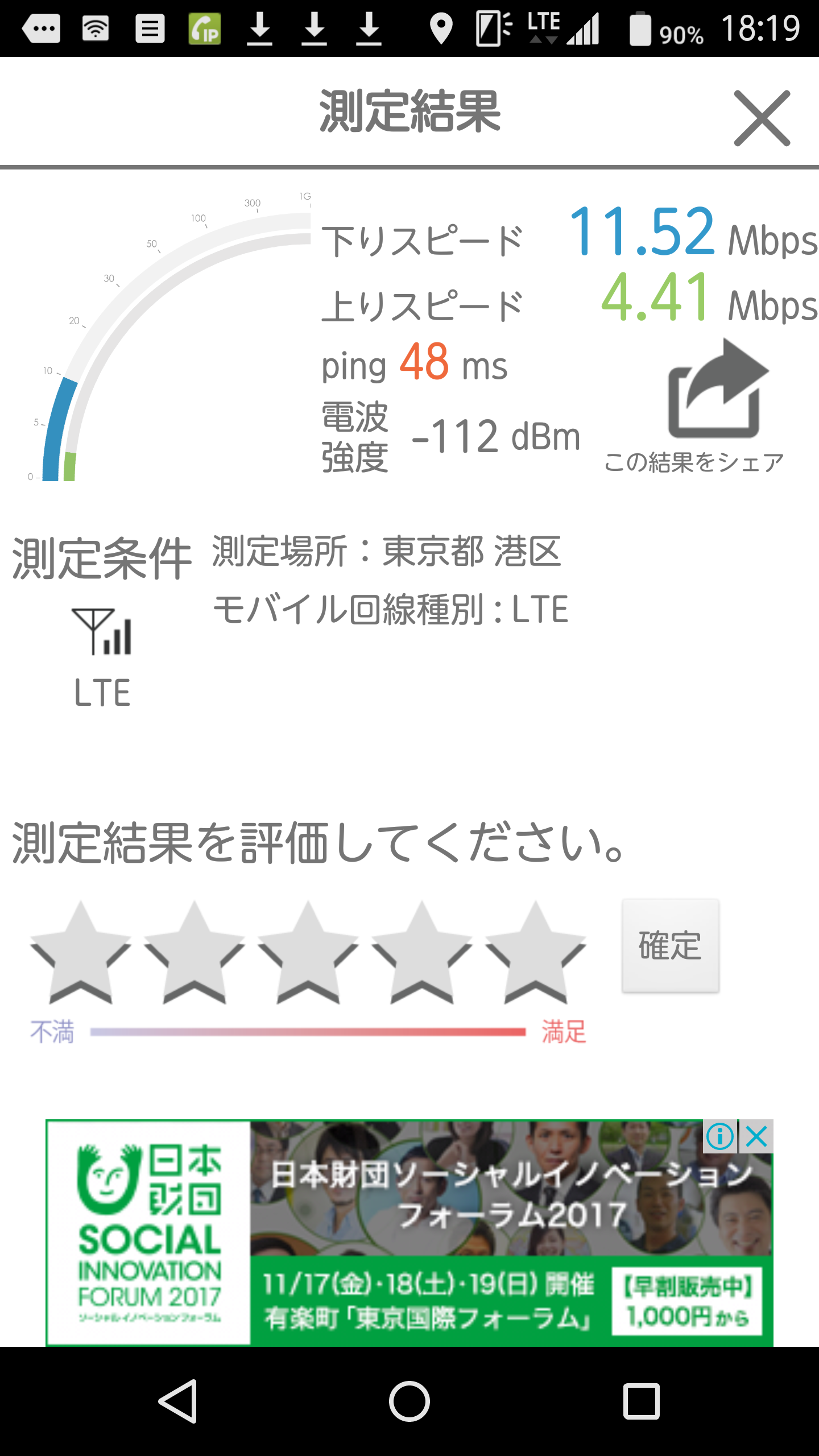Viewport: 819px width, 1456px height.
Task: Close the 測定結果 results screen
Action: (762, 118)
